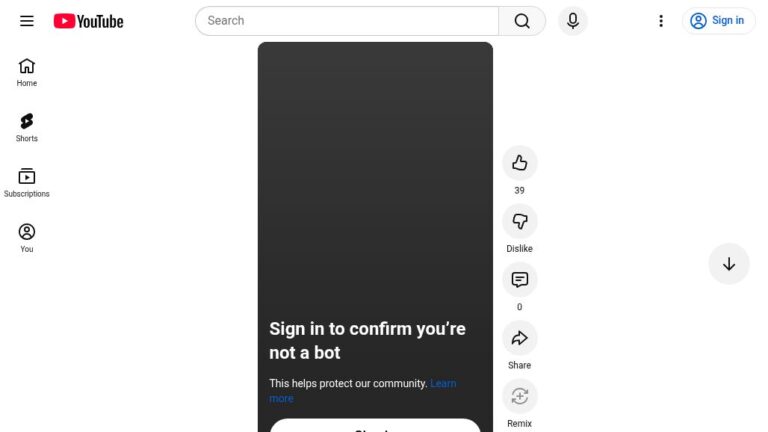The image size is (768, 432).
Task: Dislike this Short
Action: pyautogui.click(x=519, y=221)
